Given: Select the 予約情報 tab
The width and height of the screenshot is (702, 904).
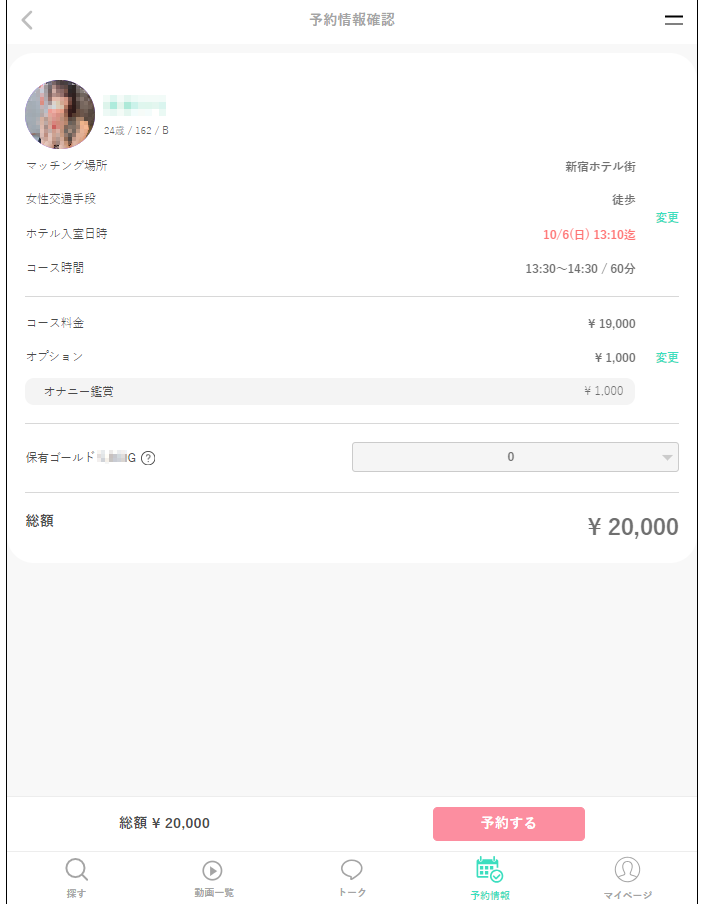Looking at the screenshot, I should point(489,877).
